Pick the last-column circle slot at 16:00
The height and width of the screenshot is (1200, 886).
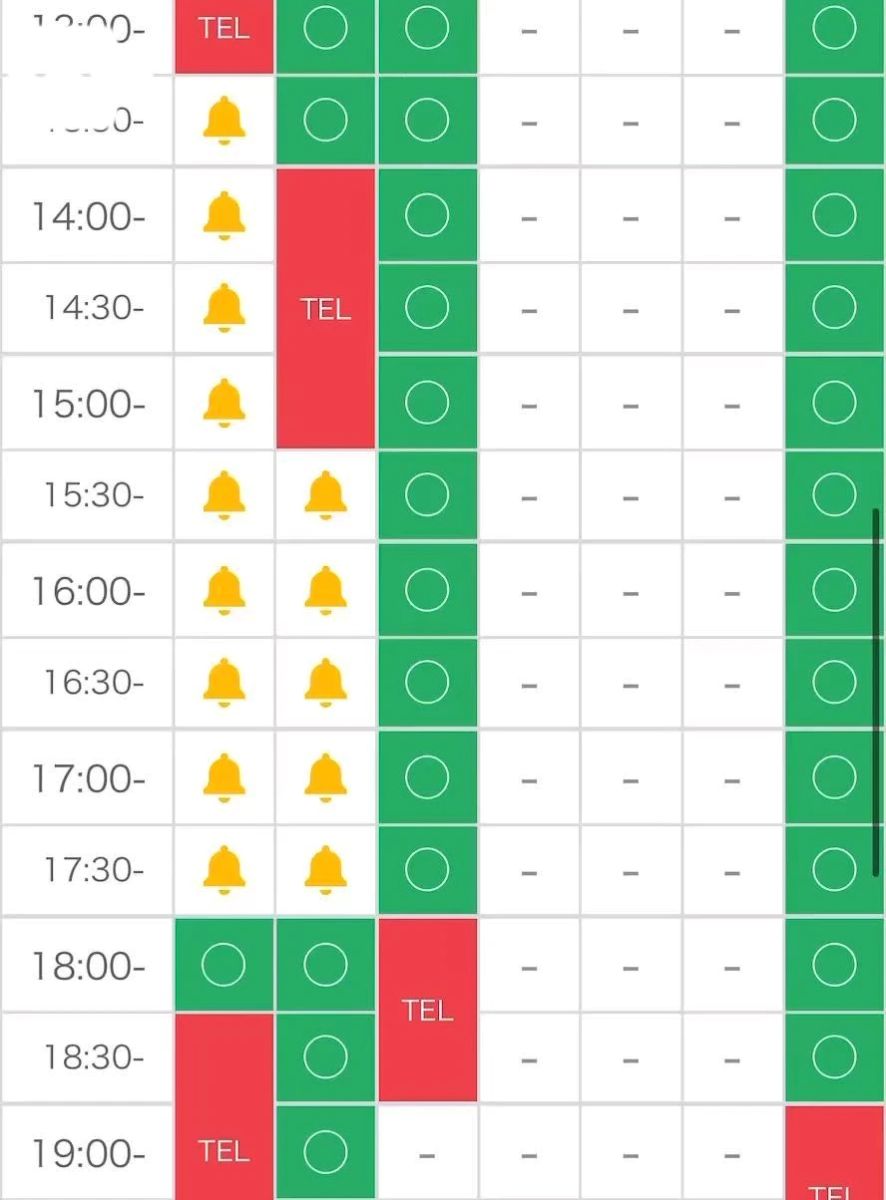[834, 590]
